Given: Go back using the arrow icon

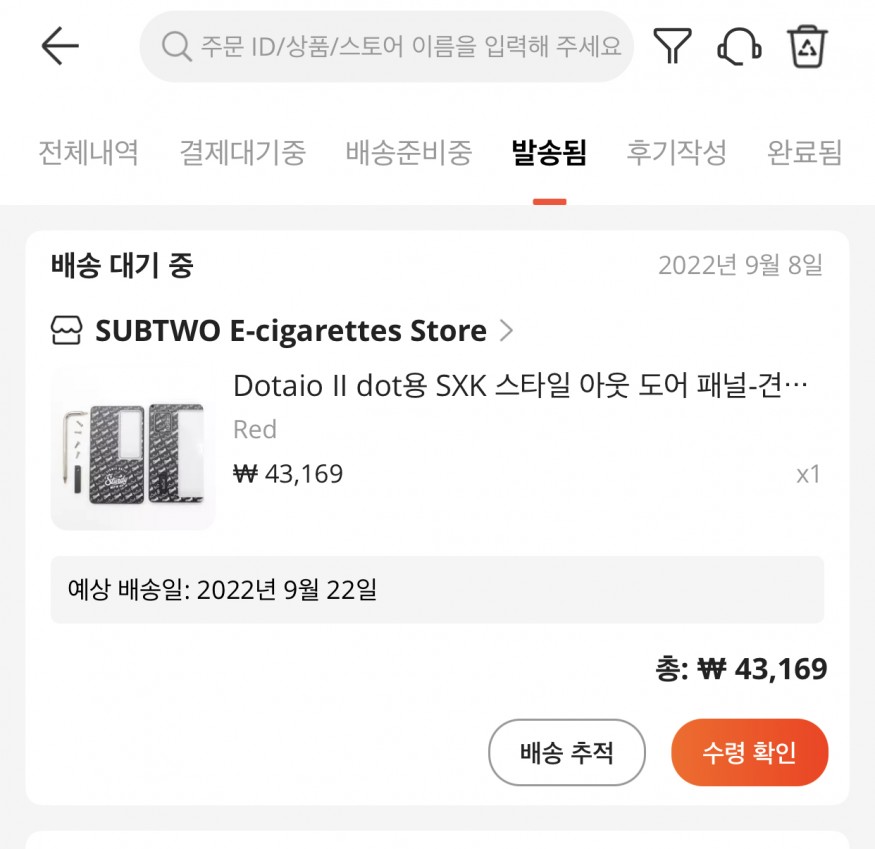Looking at the screenshot, I should click(60, 46).
